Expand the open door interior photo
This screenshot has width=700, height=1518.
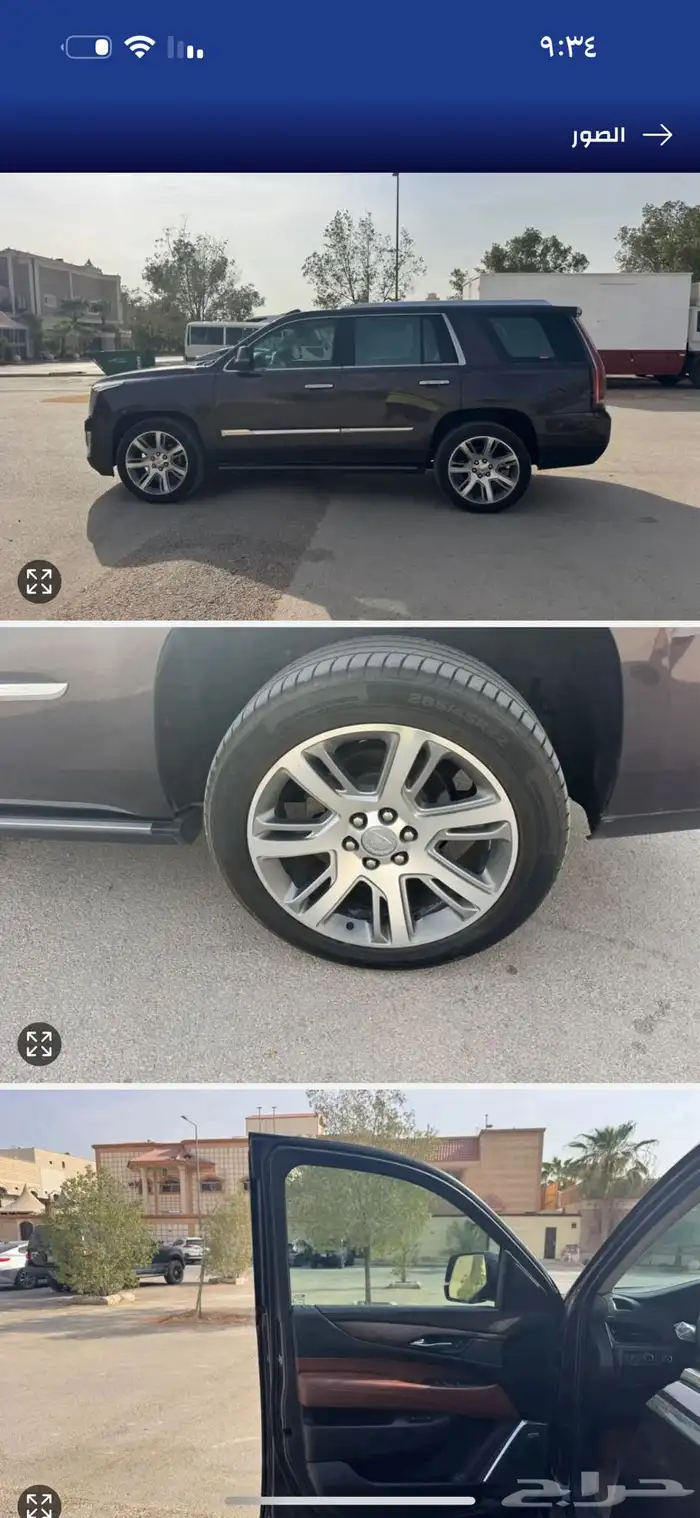tap(39, 1503)
